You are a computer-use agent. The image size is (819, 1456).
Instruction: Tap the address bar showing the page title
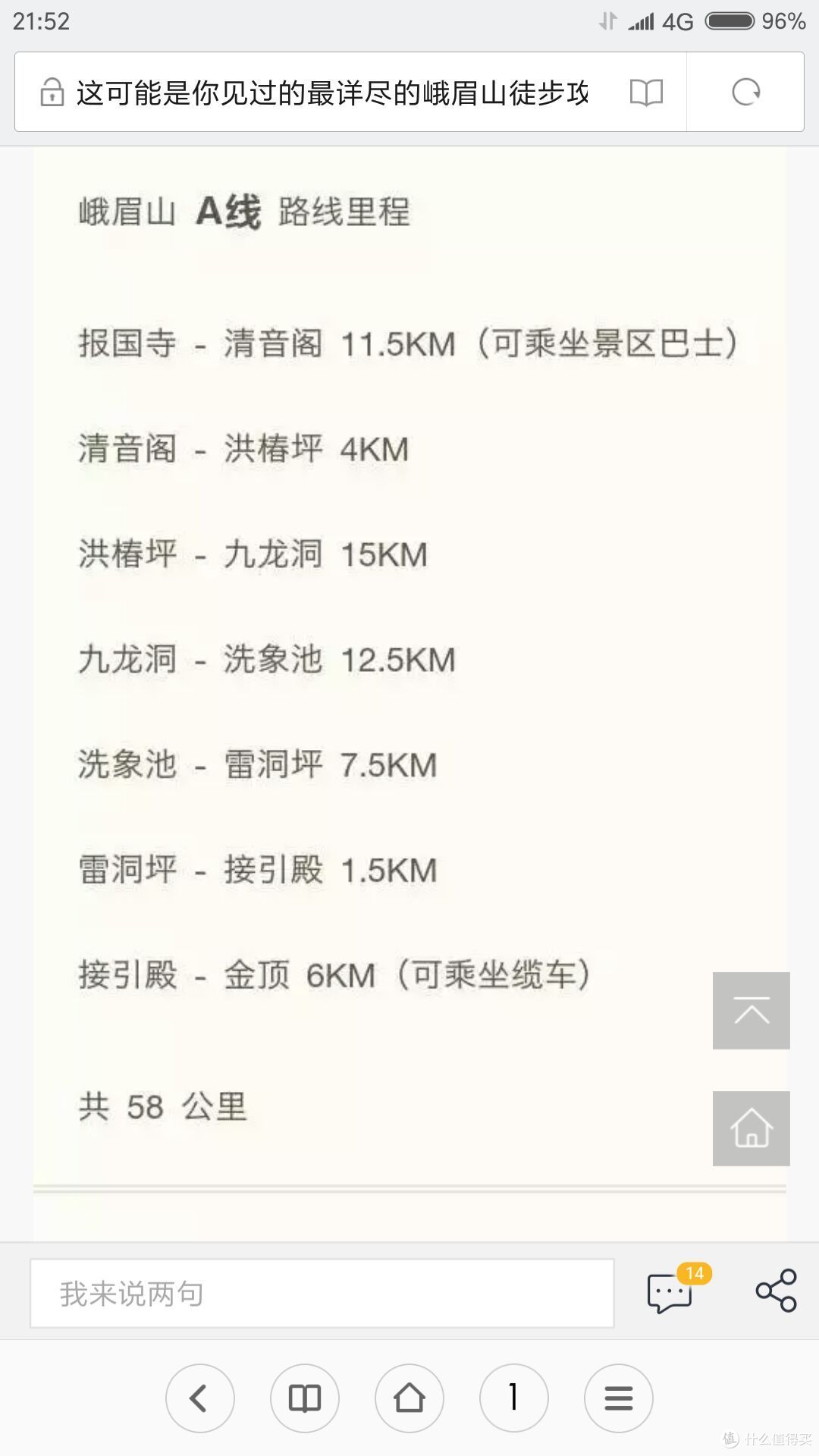point(331,93)
